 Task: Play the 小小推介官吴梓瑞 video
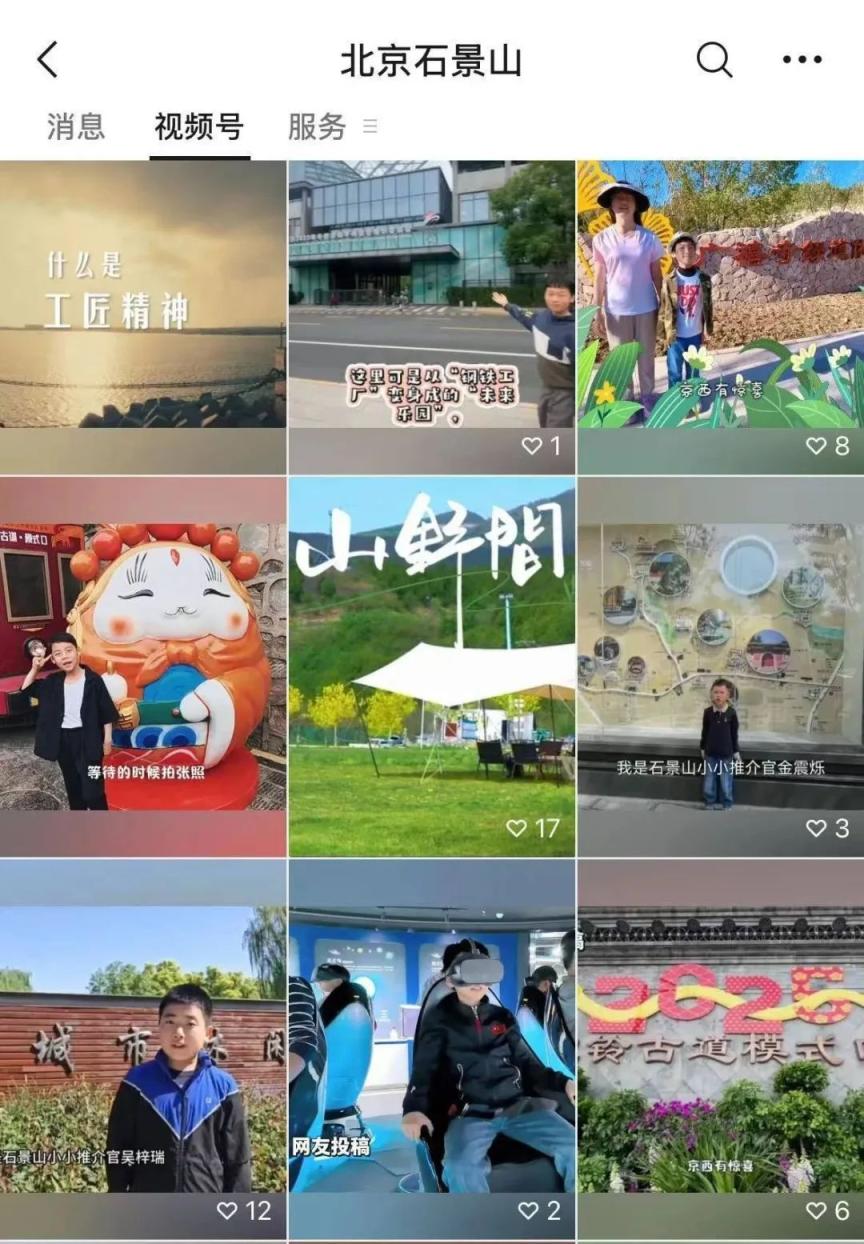tap(143, 1049)
